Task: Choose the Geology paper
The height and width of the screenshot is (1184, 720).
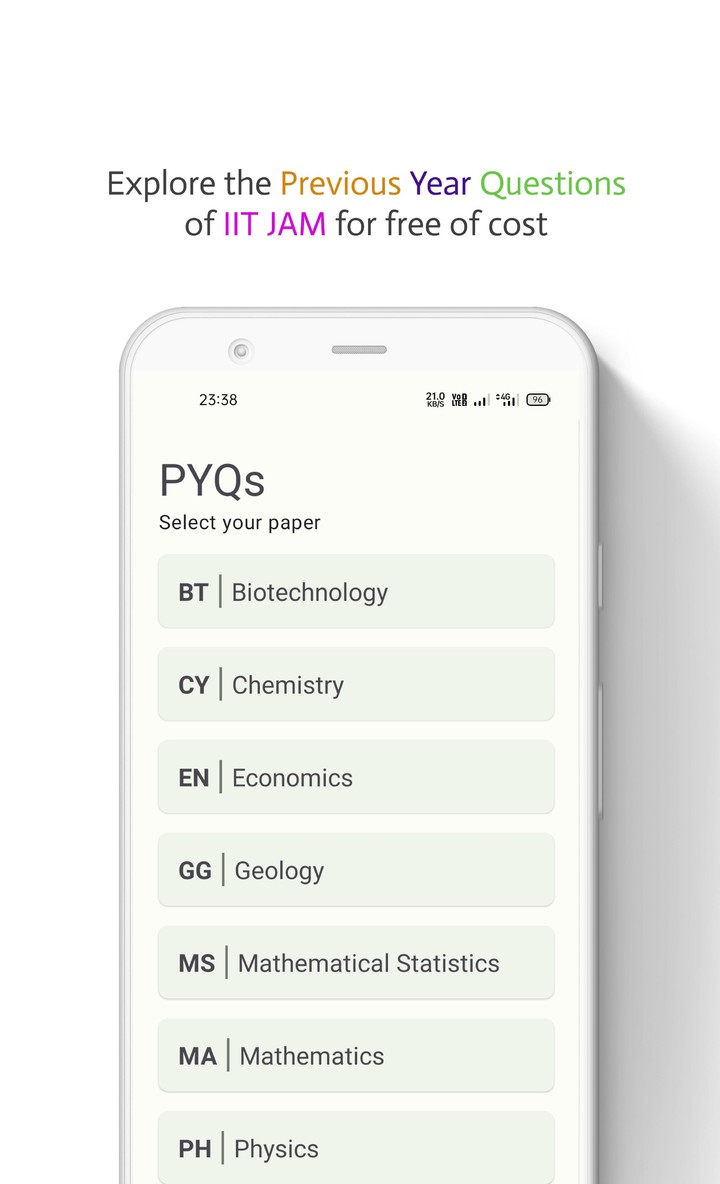Action: click(x=356, y=870)
